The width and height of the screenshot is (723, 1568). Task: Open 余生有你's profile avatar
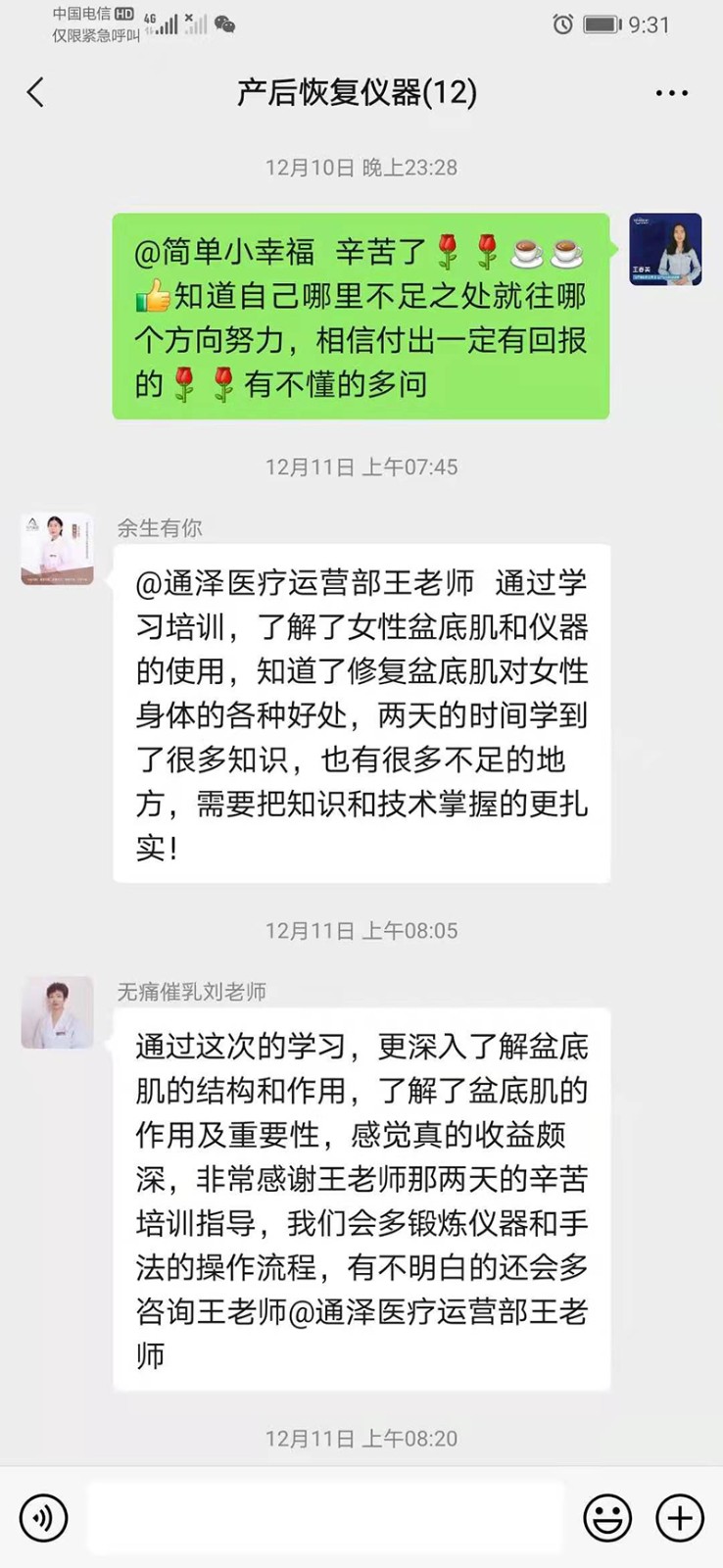click(57, 549)
